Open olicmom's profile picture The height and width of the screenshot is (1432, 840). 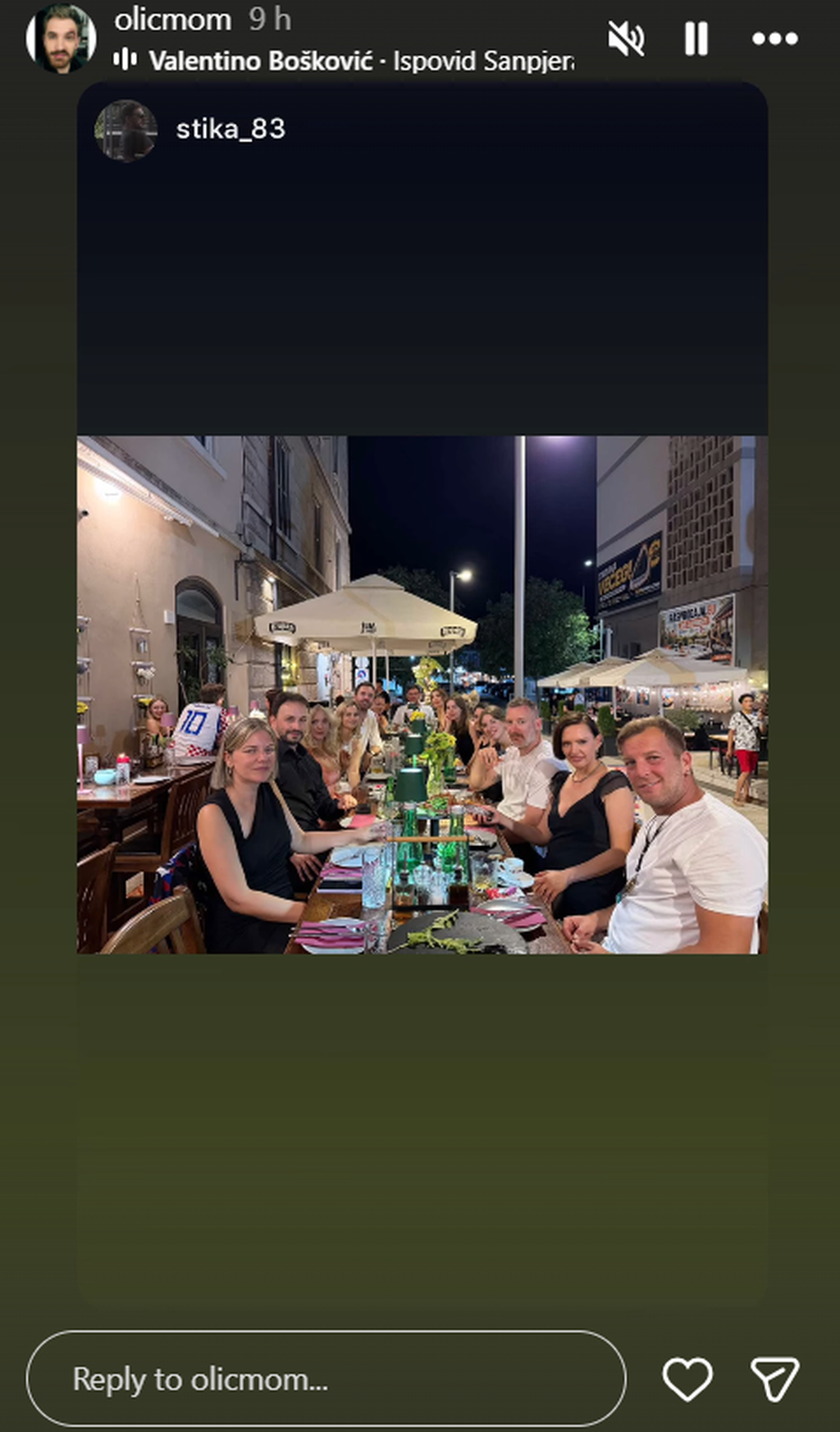click(60, 39)
